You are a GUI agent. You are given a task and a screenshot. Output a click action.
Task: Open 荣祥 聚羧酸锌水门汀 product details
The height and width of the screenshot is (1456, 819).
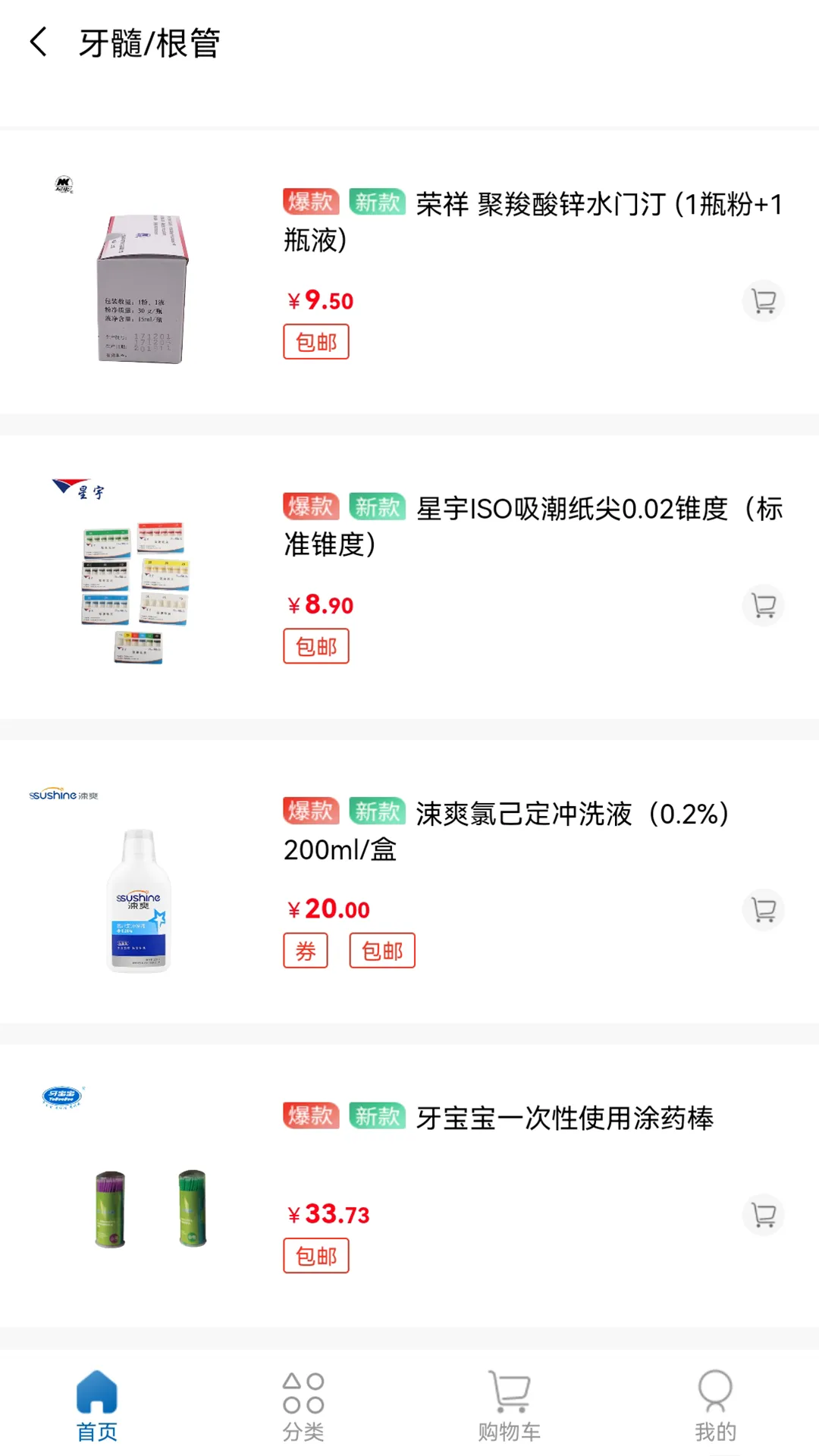[531, 221]
